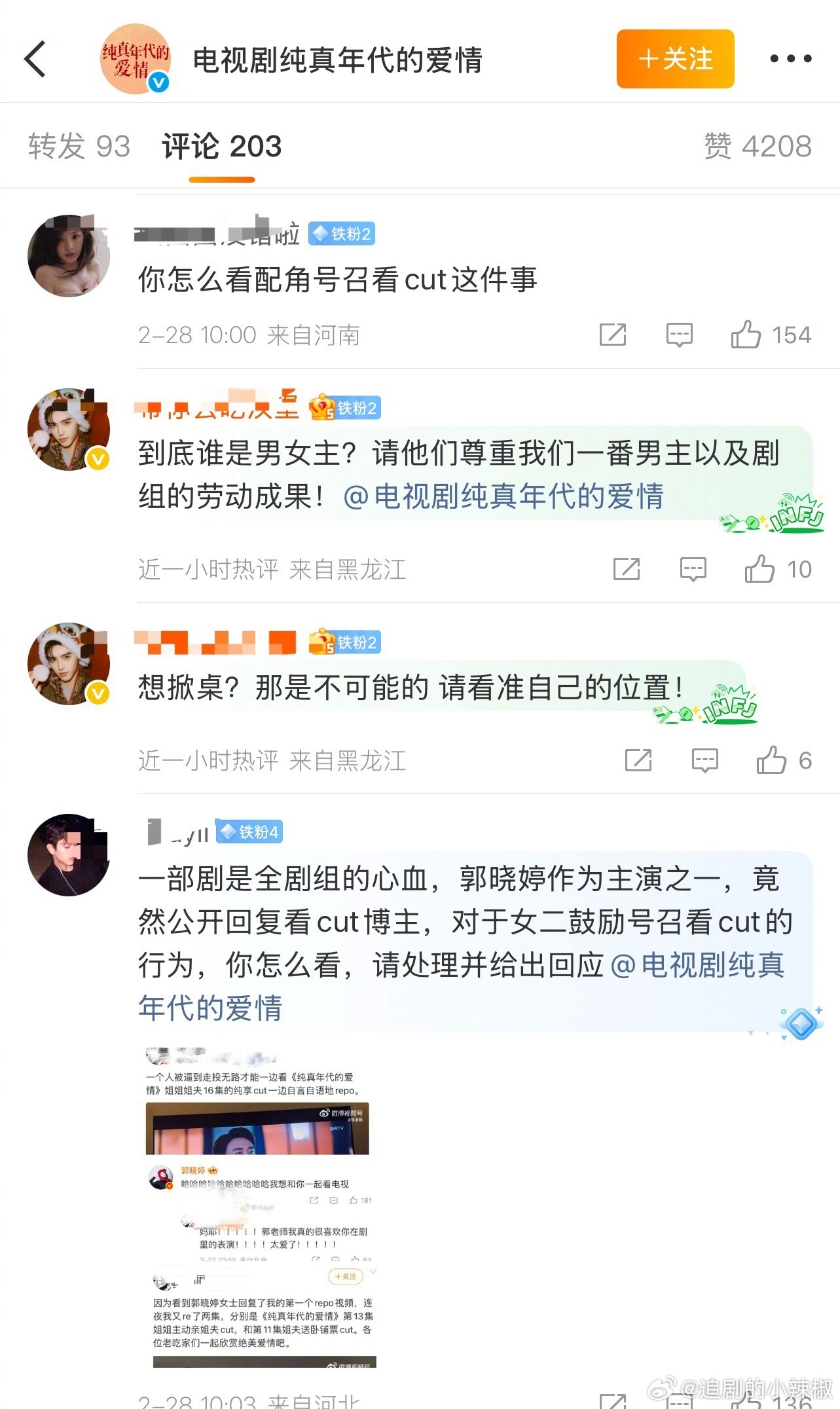Click the 铁粉2 badge on the first comment
840x1409 pixels.
[x=342, y=234]
